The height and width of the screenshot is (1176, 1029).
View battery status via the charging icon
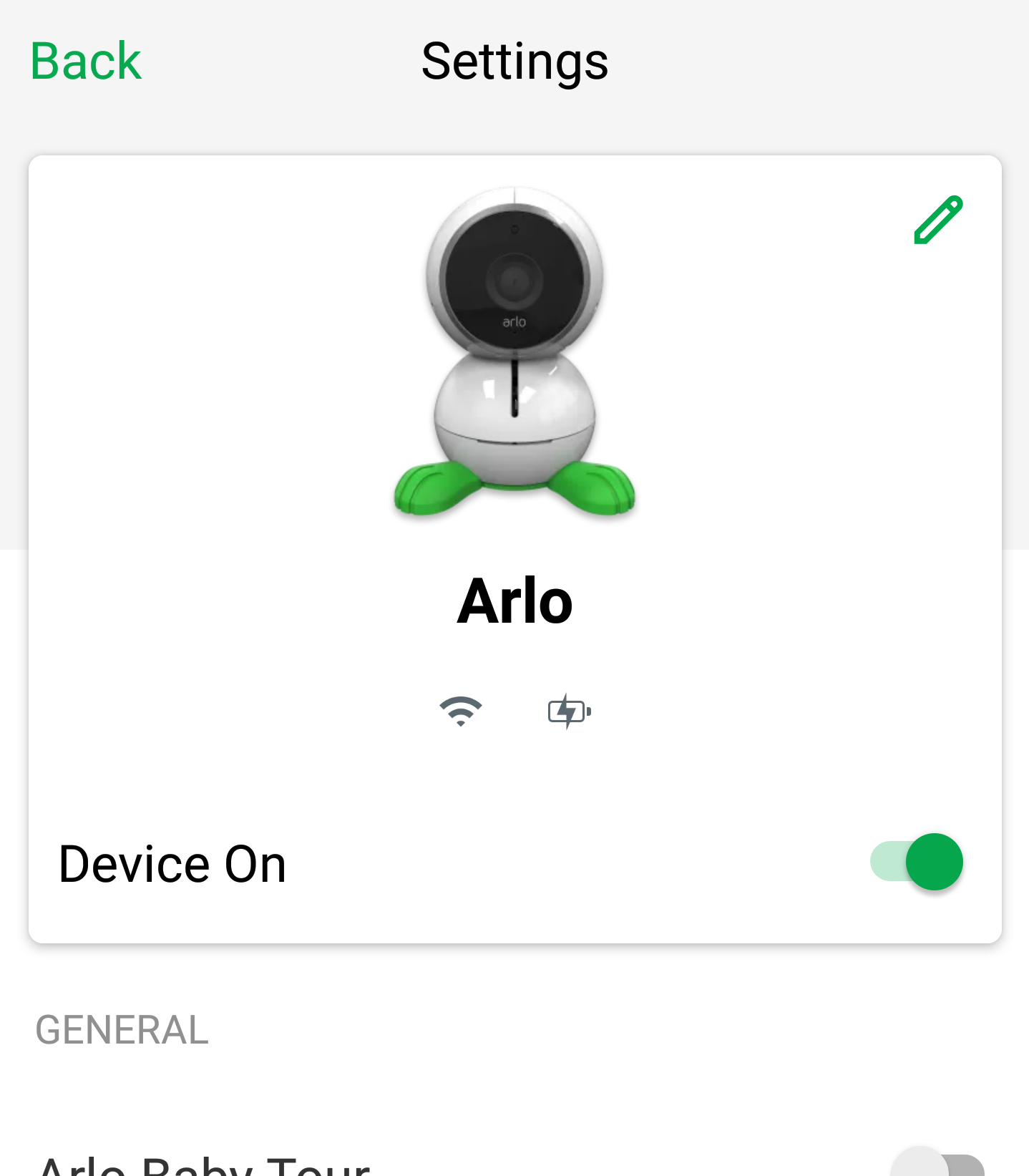pyautogui.click(x=567, y=710)
